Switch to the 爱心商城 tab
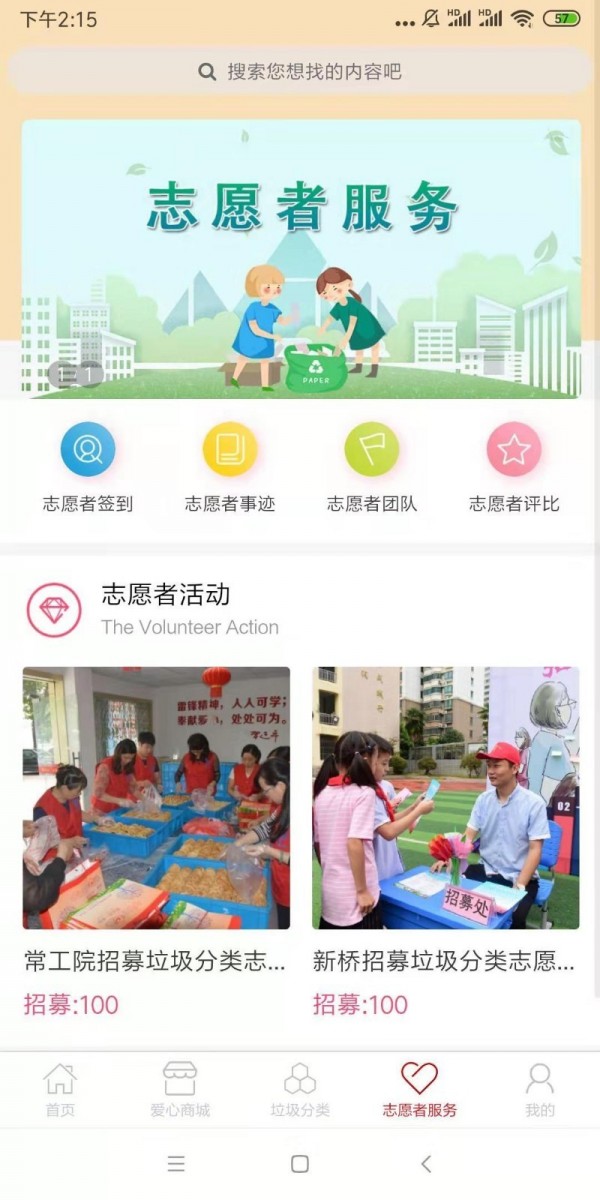This screenshot has width=600, height=1200. (x=180, y=1090)
